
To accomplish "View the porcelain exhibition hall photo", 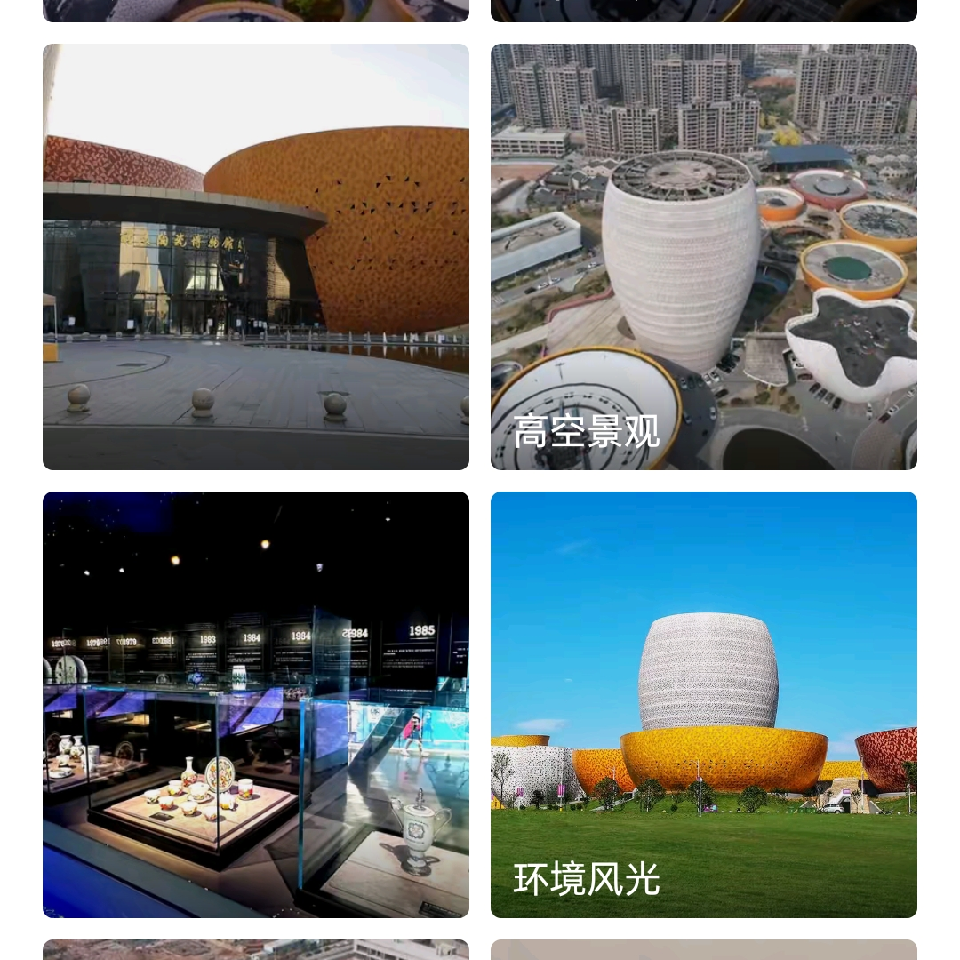I will [256, 704].
